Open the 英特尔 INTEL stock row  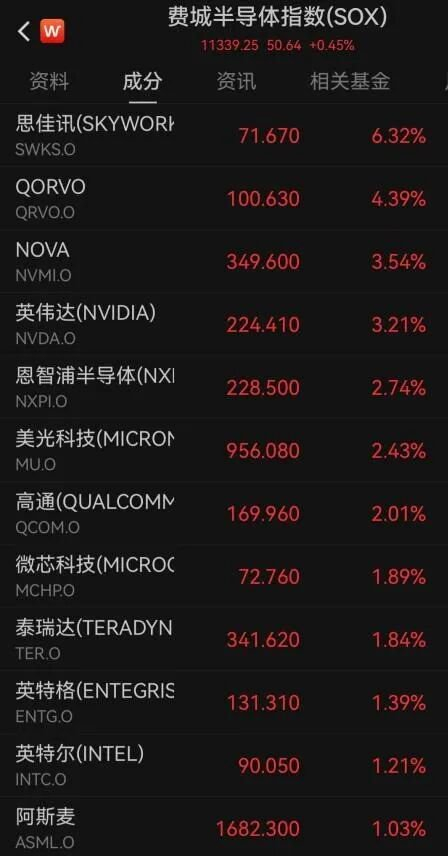click(224, 765)
